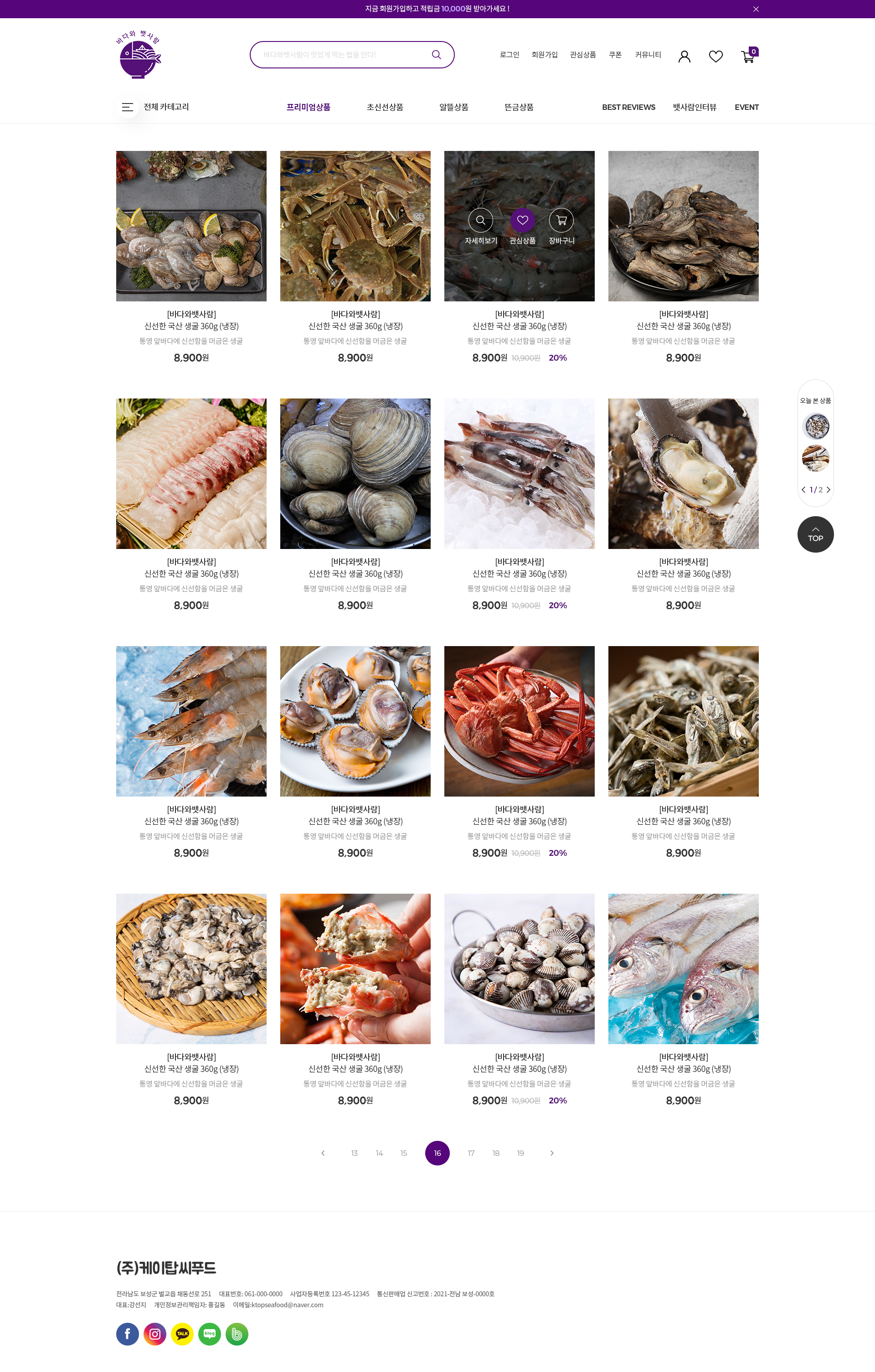Switch to the 초신선상품 tab
This screenshot has width=875, height=1372.
[x=385, y=107]
